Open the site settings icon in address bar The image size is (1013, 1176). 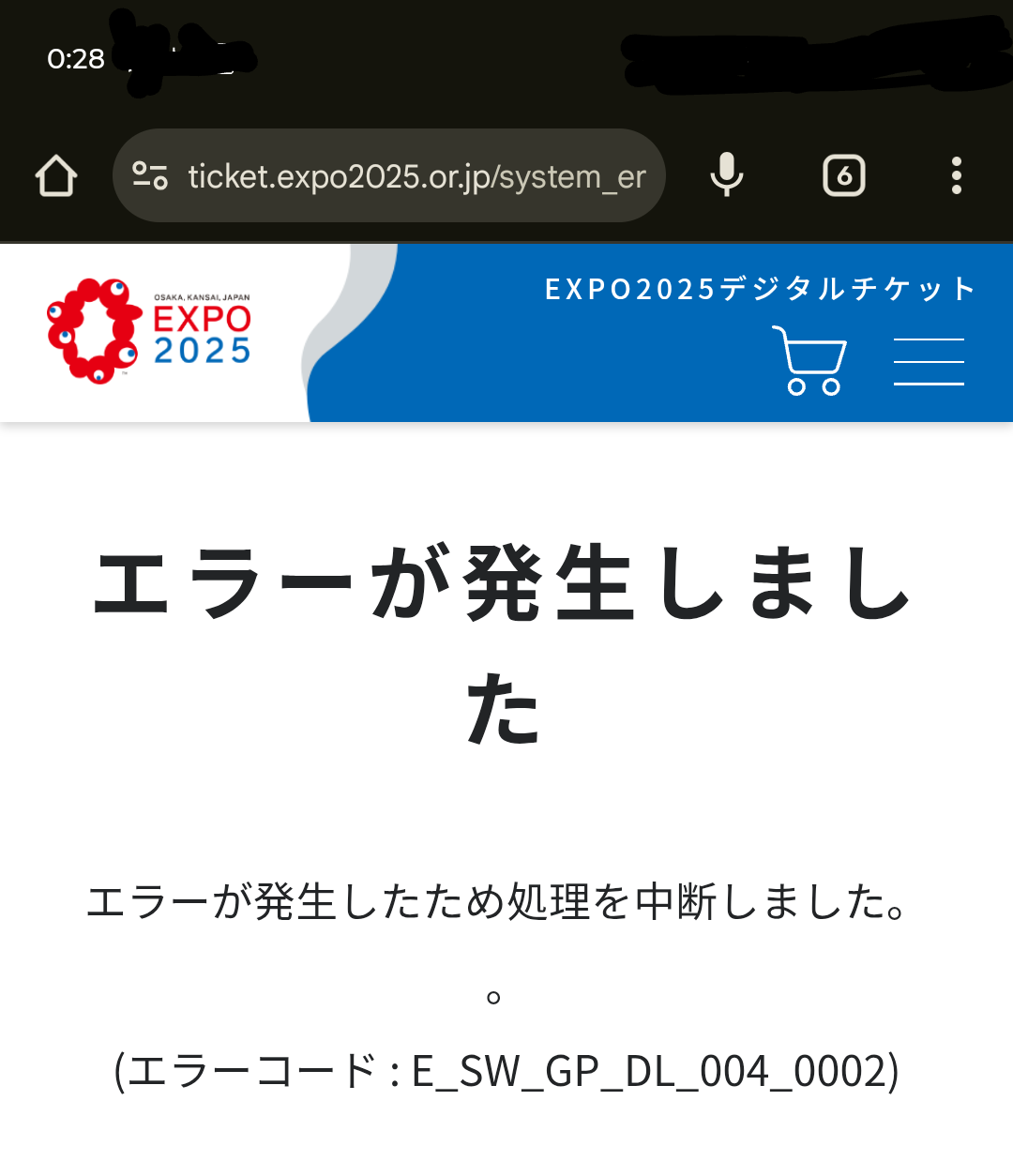click(150, 176)
